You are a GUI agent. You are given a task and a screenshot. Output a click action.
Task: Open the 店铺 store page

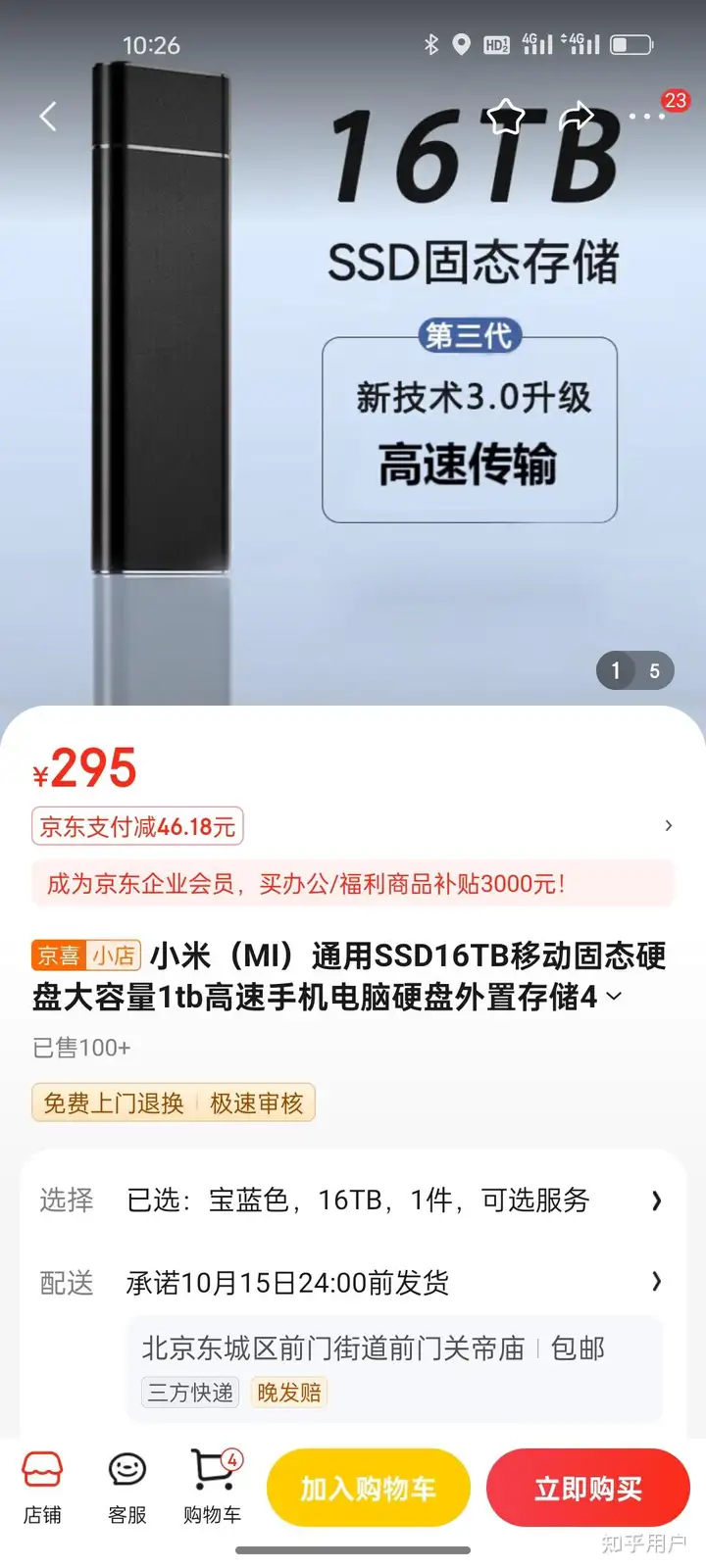pyautogui.click(x=42, y=1488)
